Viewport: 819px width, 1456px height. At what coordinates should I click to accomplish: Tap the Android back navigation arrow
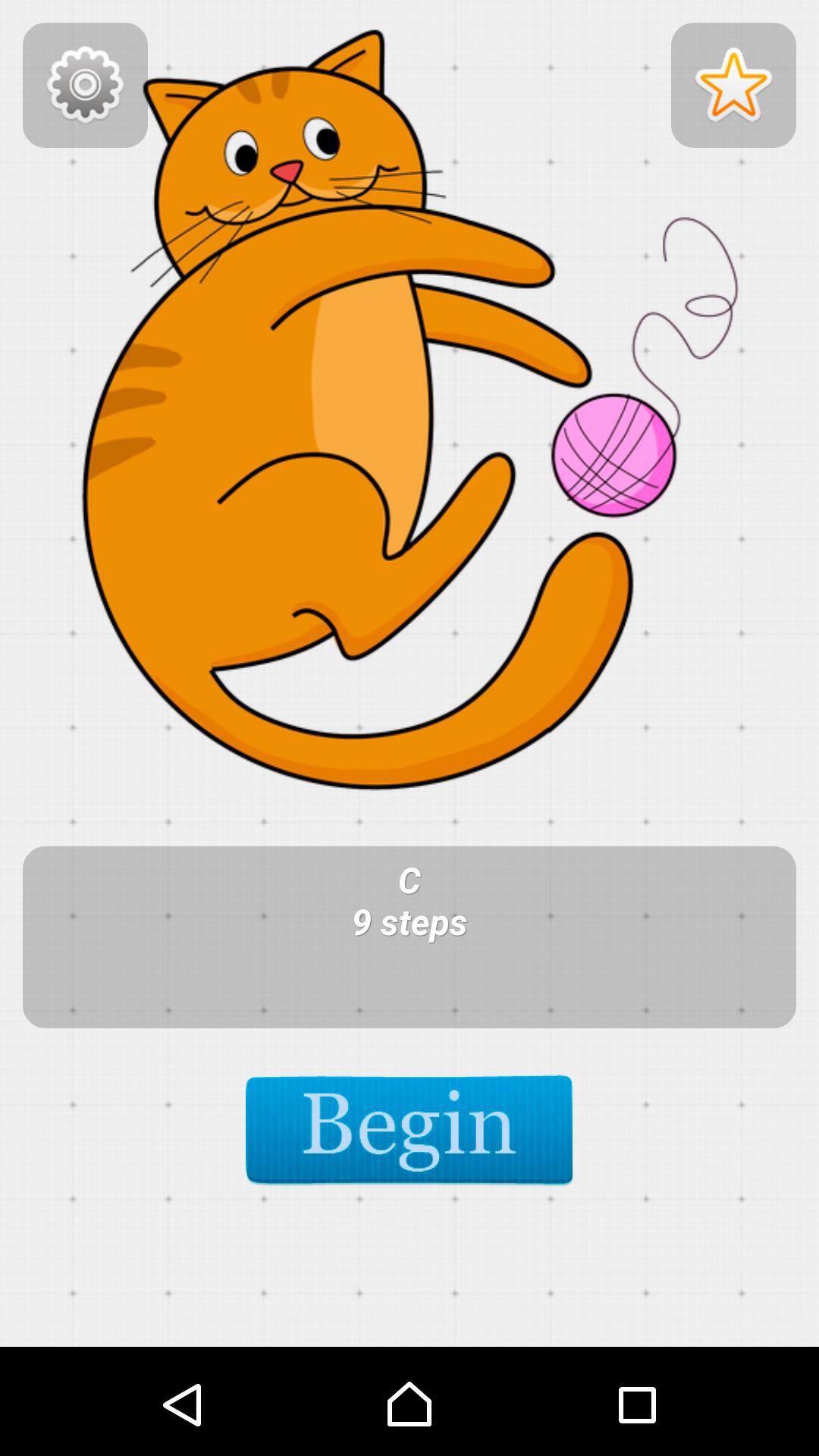pyautogui.click(x=184, y=1403)
